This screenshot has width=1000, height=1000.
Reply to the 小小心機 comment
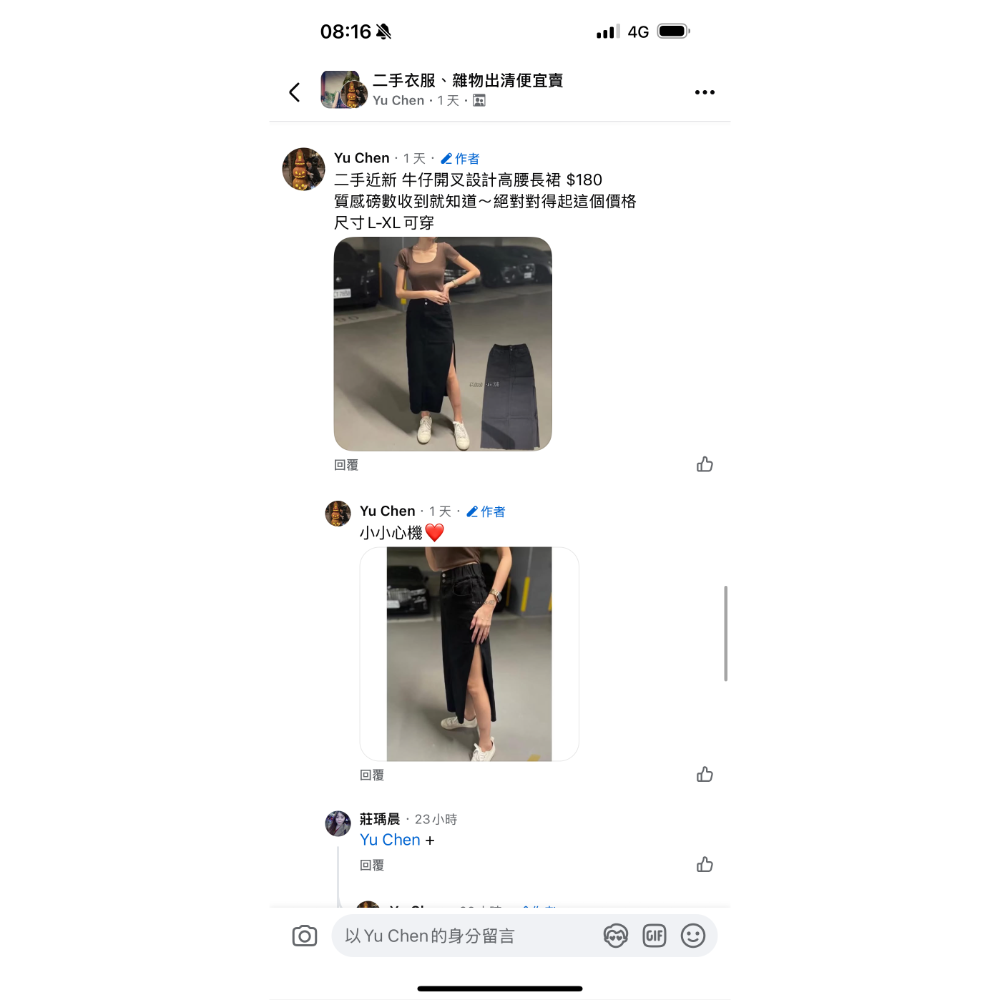(x=372, y=775)
